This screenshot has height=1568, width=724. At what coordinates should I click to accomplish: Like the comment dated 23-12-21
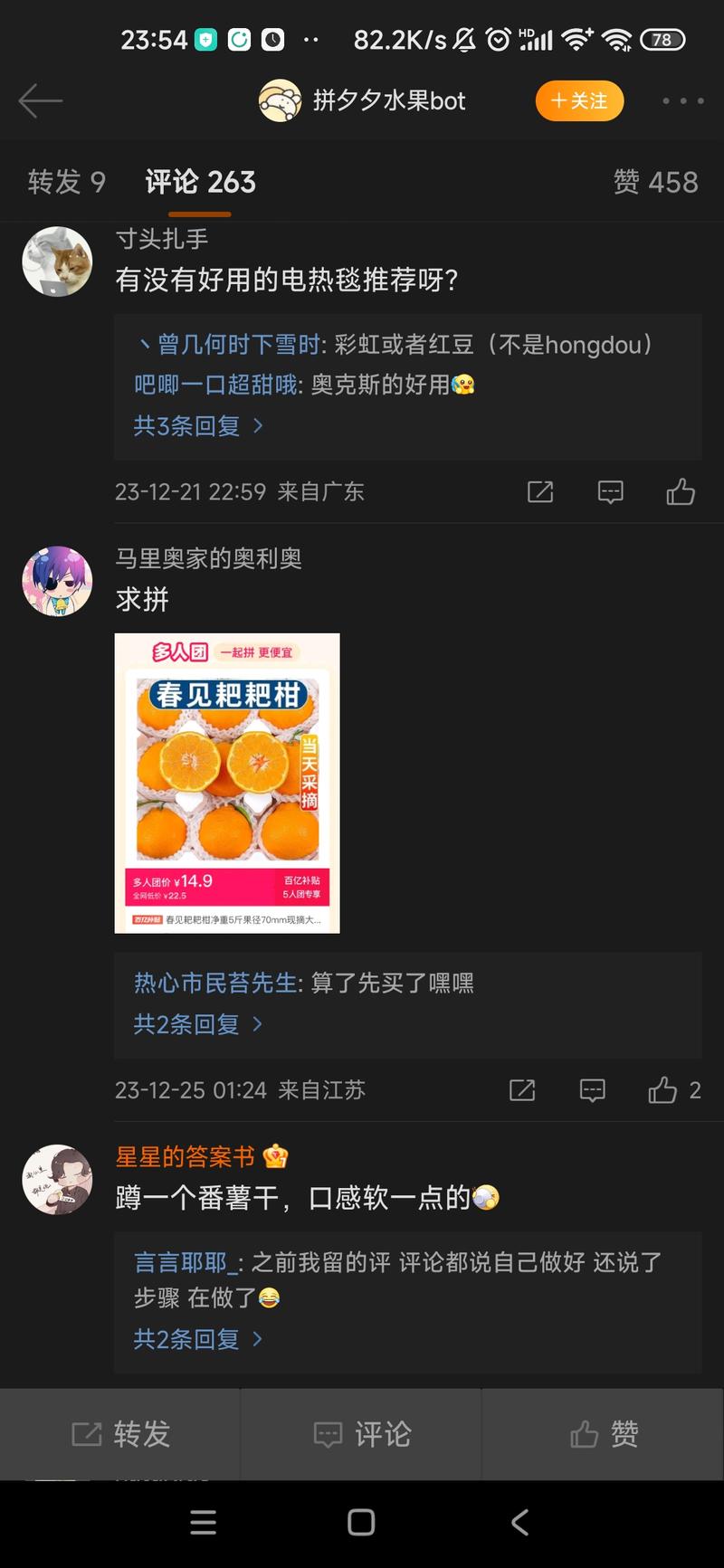[681, 491]
